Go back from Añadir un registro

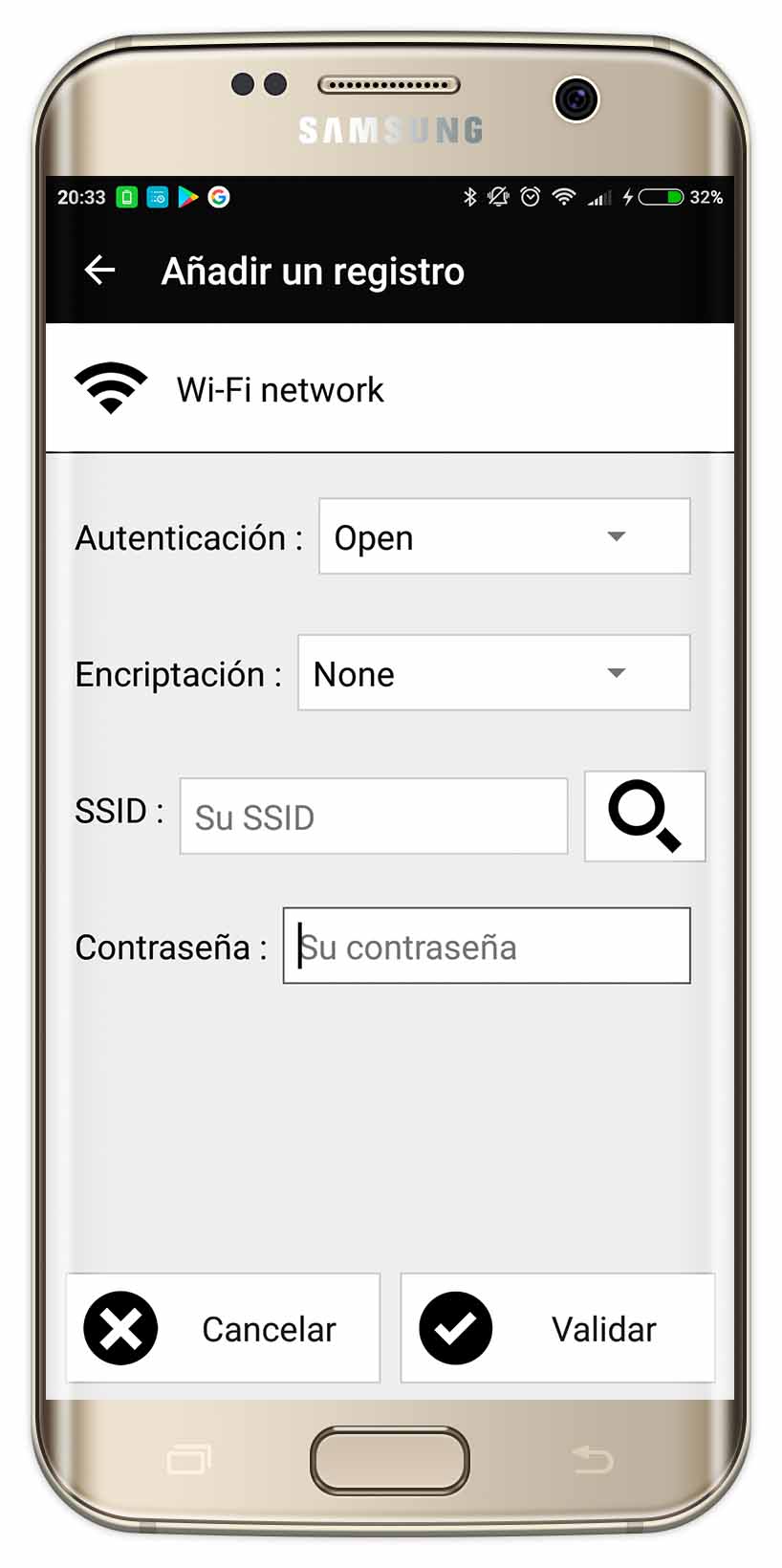pos(100,271)
